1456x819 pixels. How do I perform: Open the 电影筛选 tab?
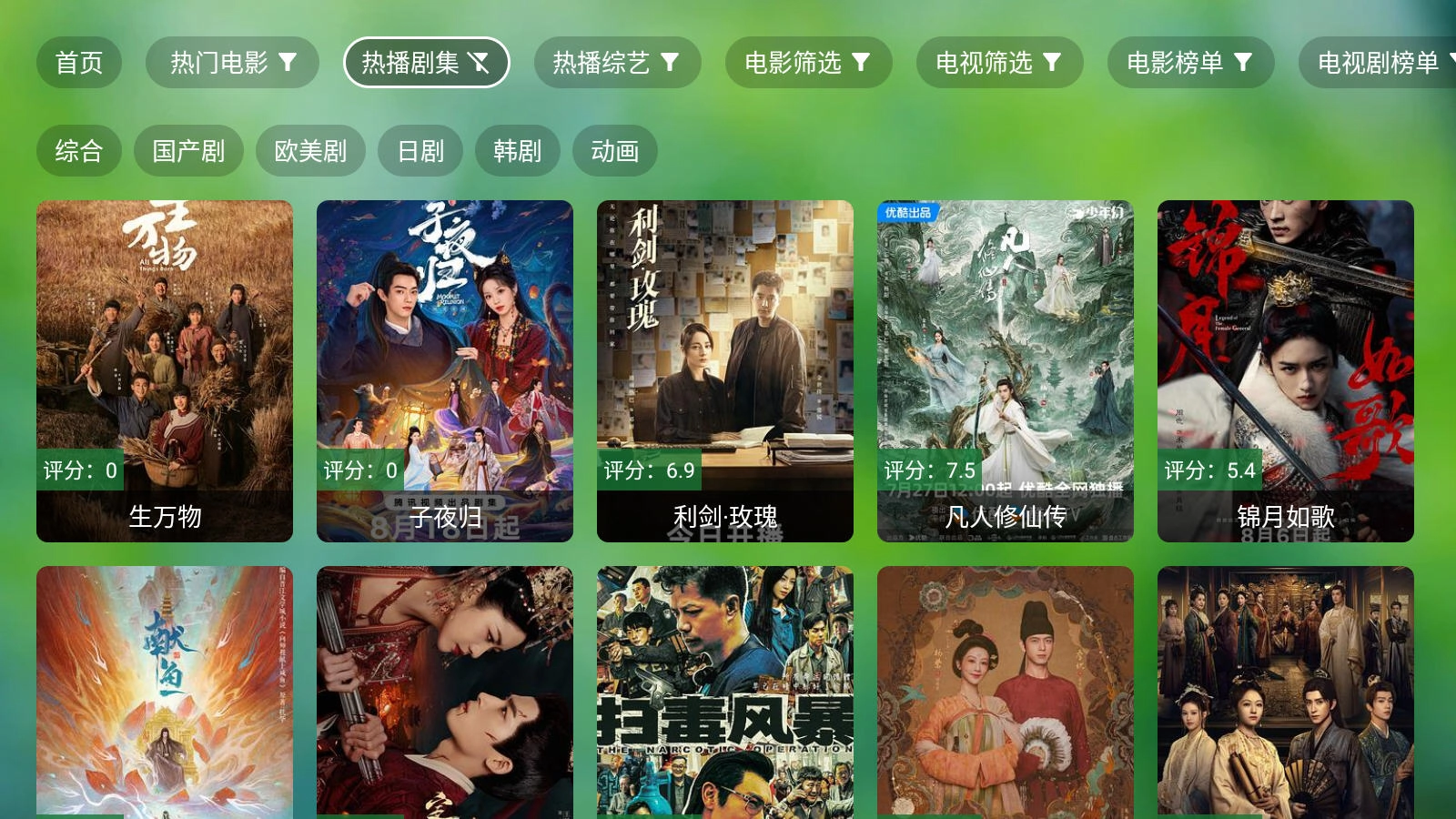808,63
